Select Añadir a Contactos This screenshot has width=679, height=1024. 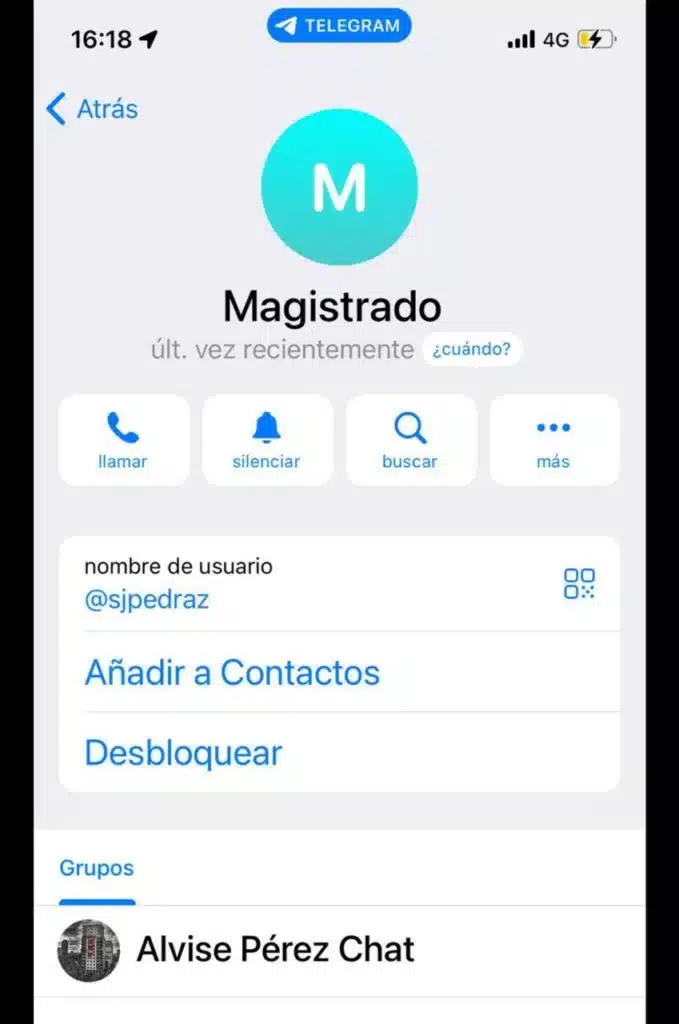232,672
